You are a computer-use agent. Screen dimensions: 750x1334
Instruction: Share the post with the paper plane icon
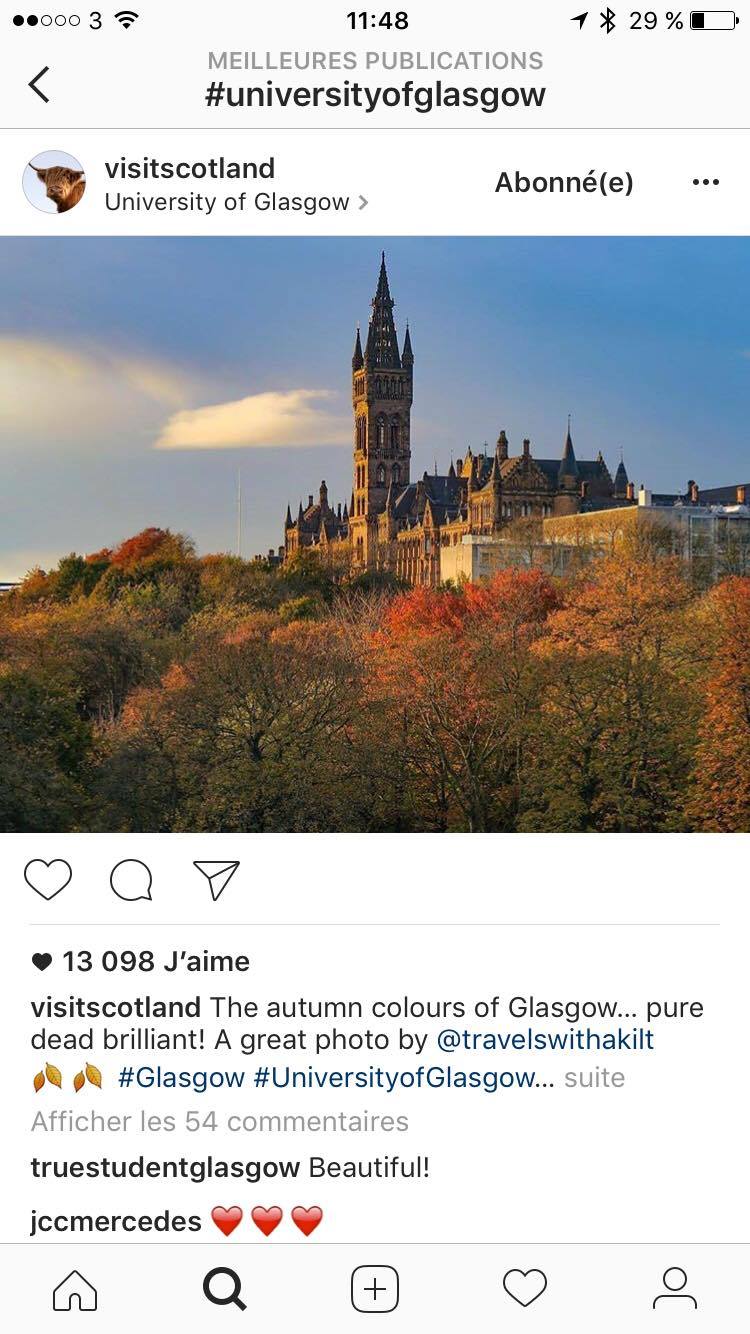click(216, 880)
